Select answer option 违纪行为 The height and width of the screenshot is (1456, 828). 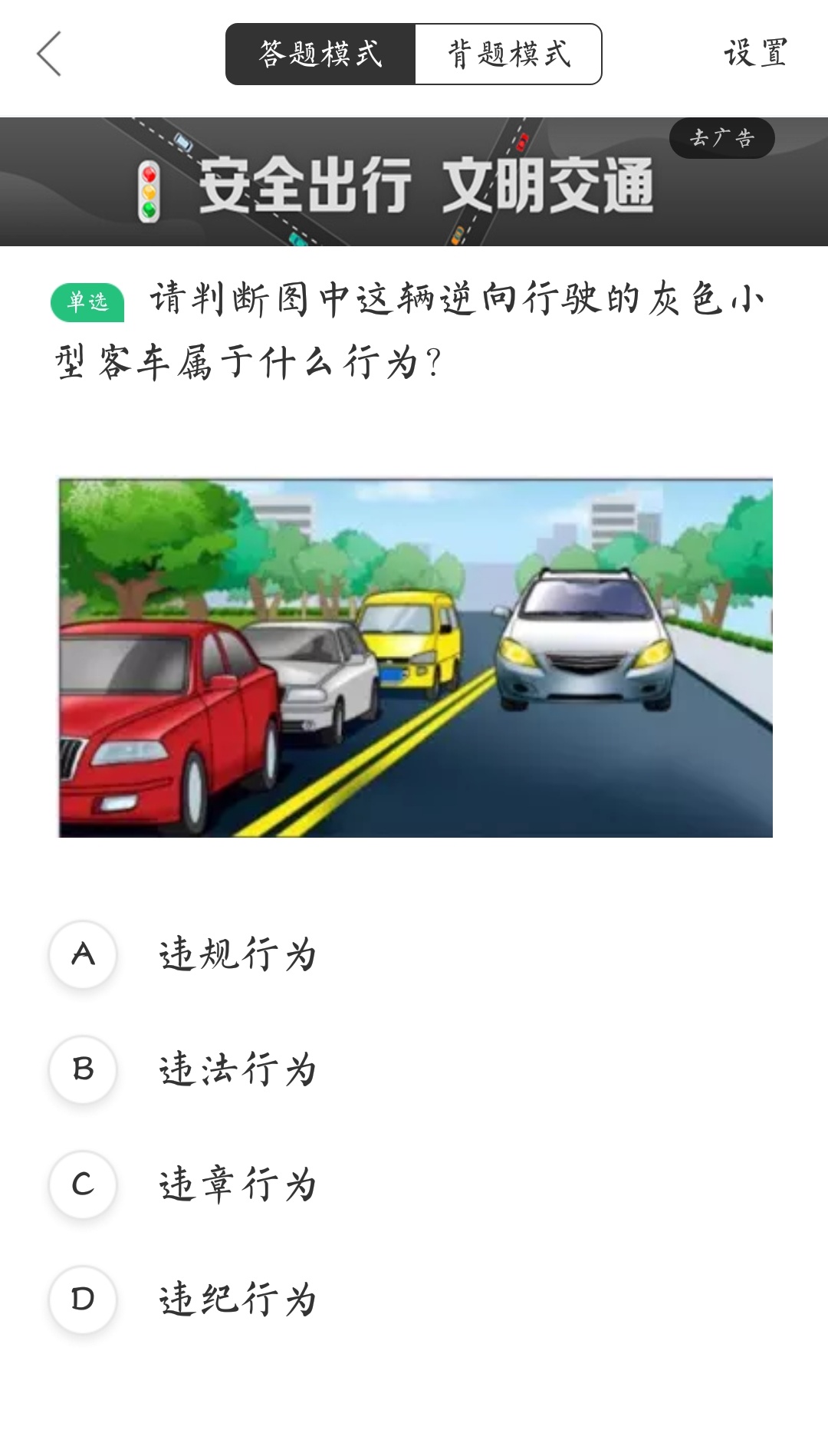point(238,1300)
